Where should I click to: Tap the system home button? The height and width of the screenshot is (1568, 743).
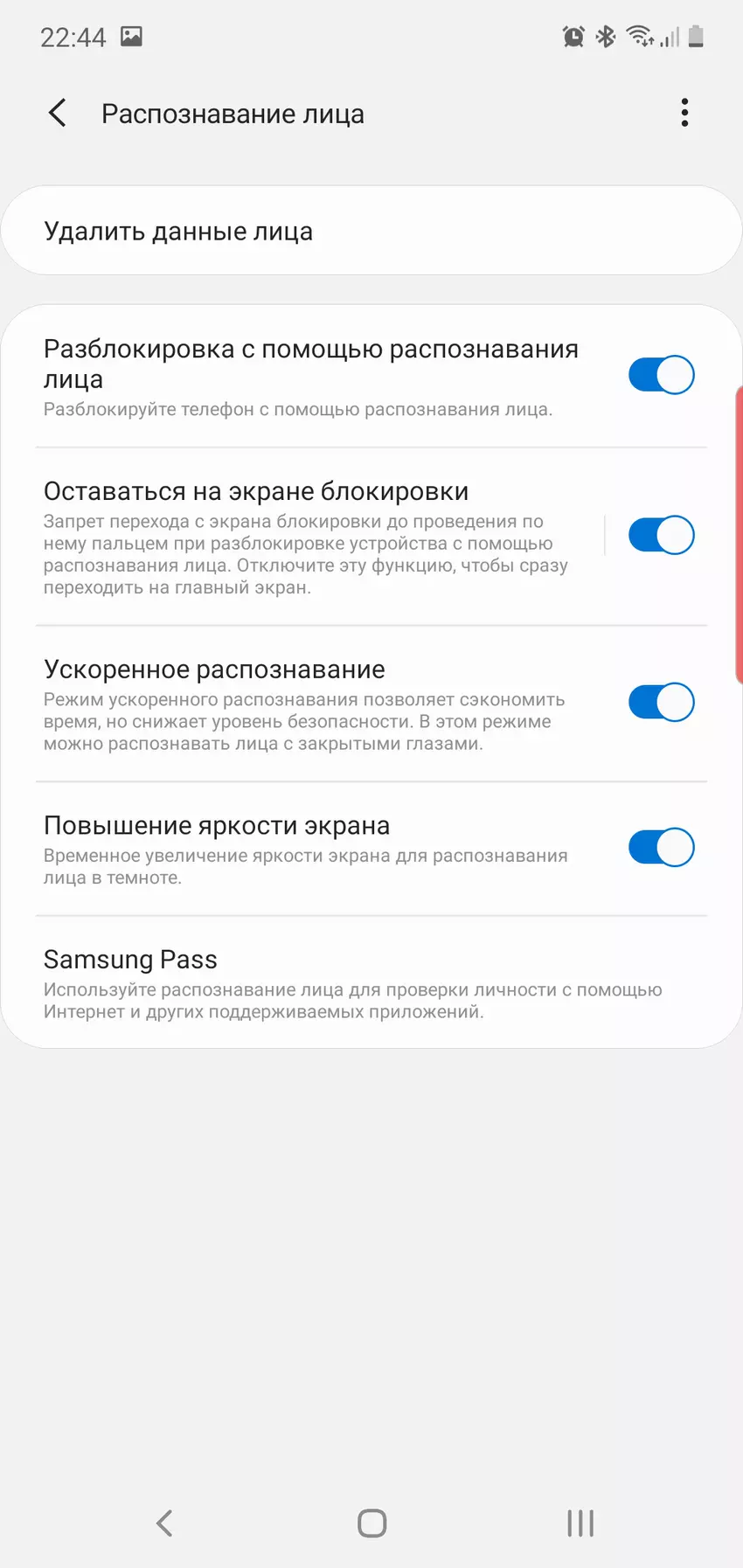tap(371, 1523)
